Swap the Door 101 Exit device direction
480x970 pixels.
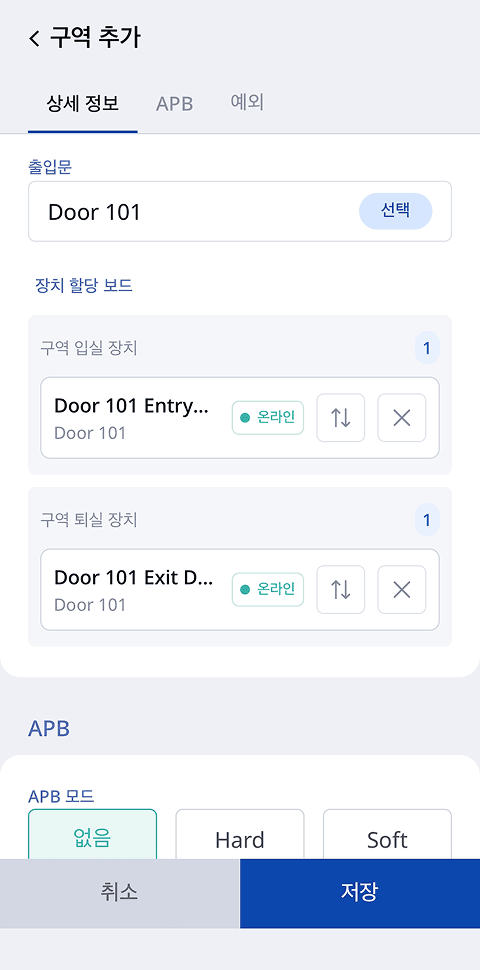click(x=340, y=590)
